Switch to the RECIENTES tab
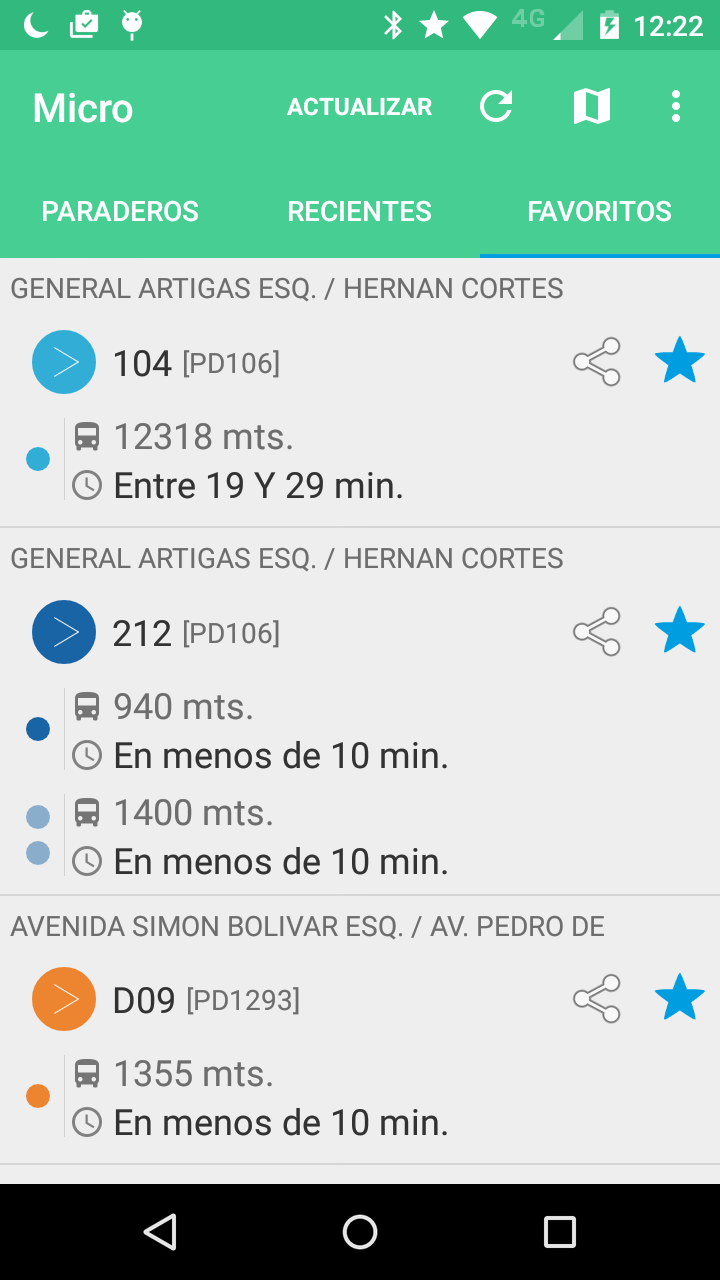 (360, 212)
